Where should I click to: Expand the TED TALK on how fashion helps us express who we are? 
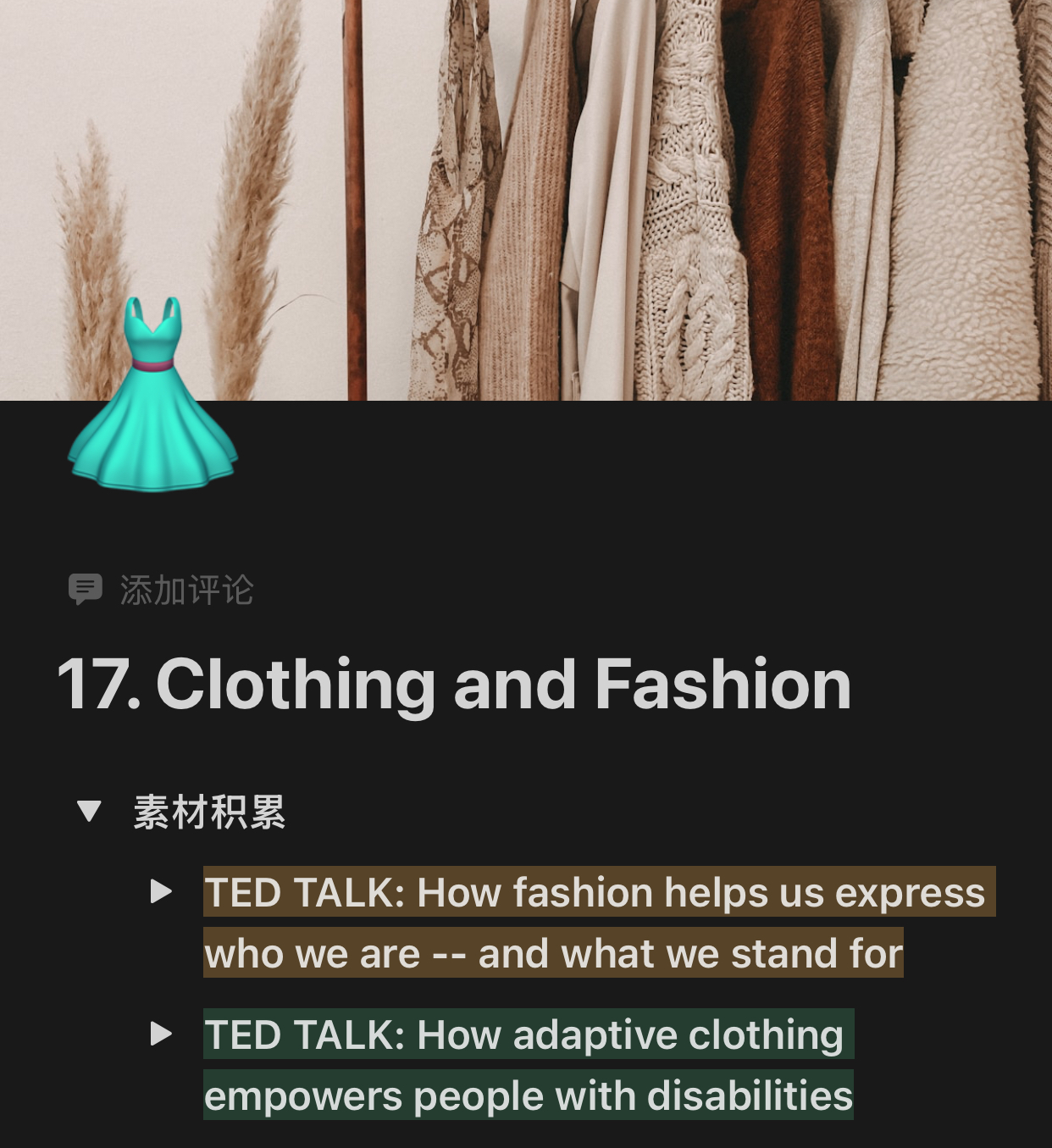[161, 891]
